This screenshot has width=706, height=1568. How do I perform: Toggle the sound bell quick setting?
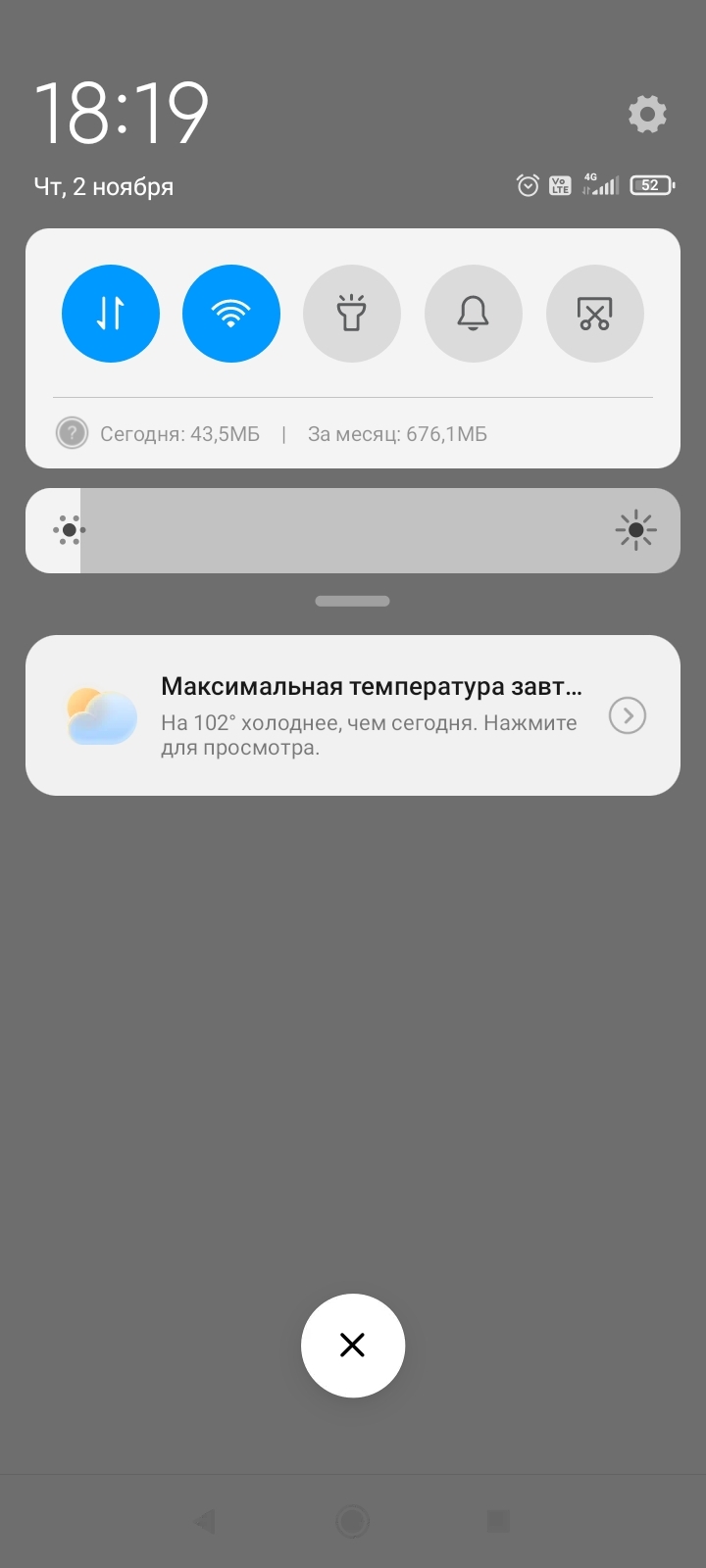point(474,314)
